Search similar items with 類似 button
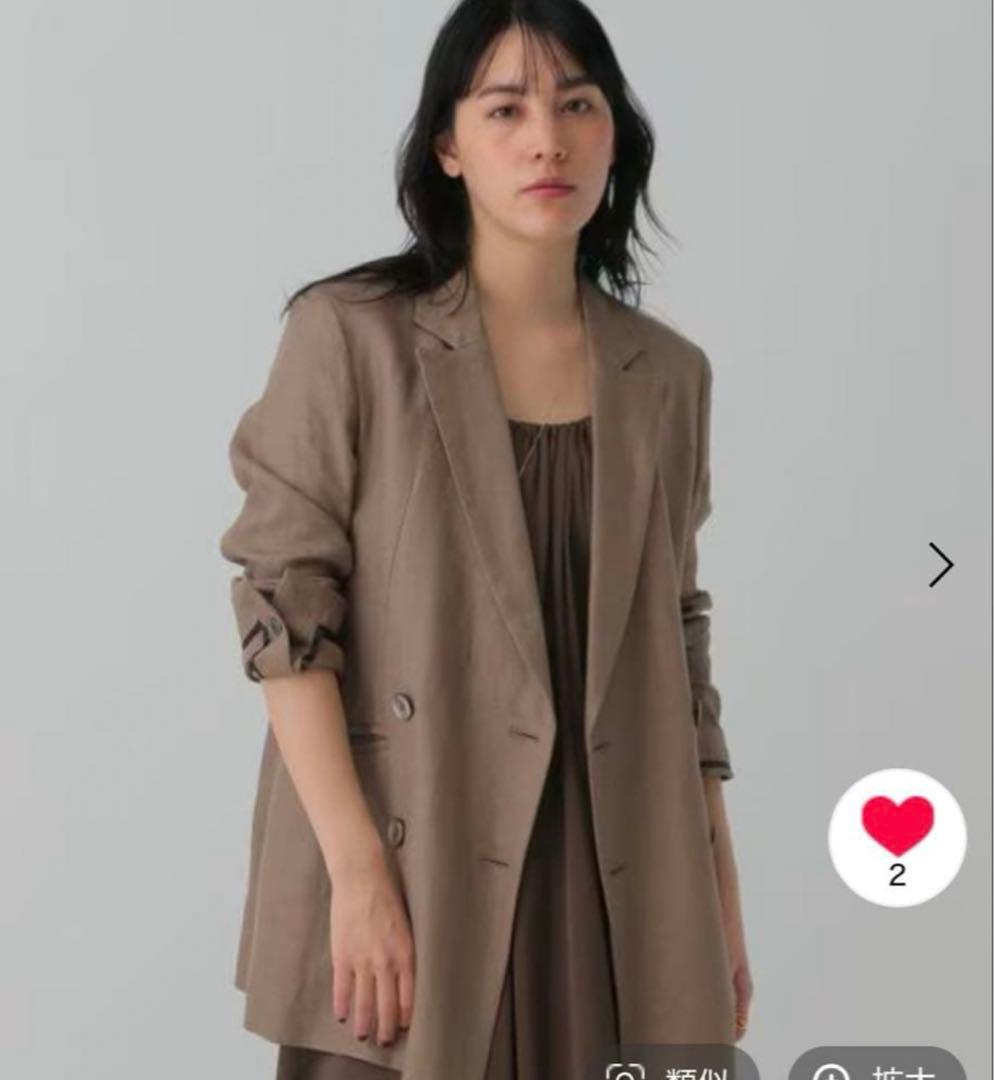This screenshot has width=994, height=1080. coord(673,1066)
